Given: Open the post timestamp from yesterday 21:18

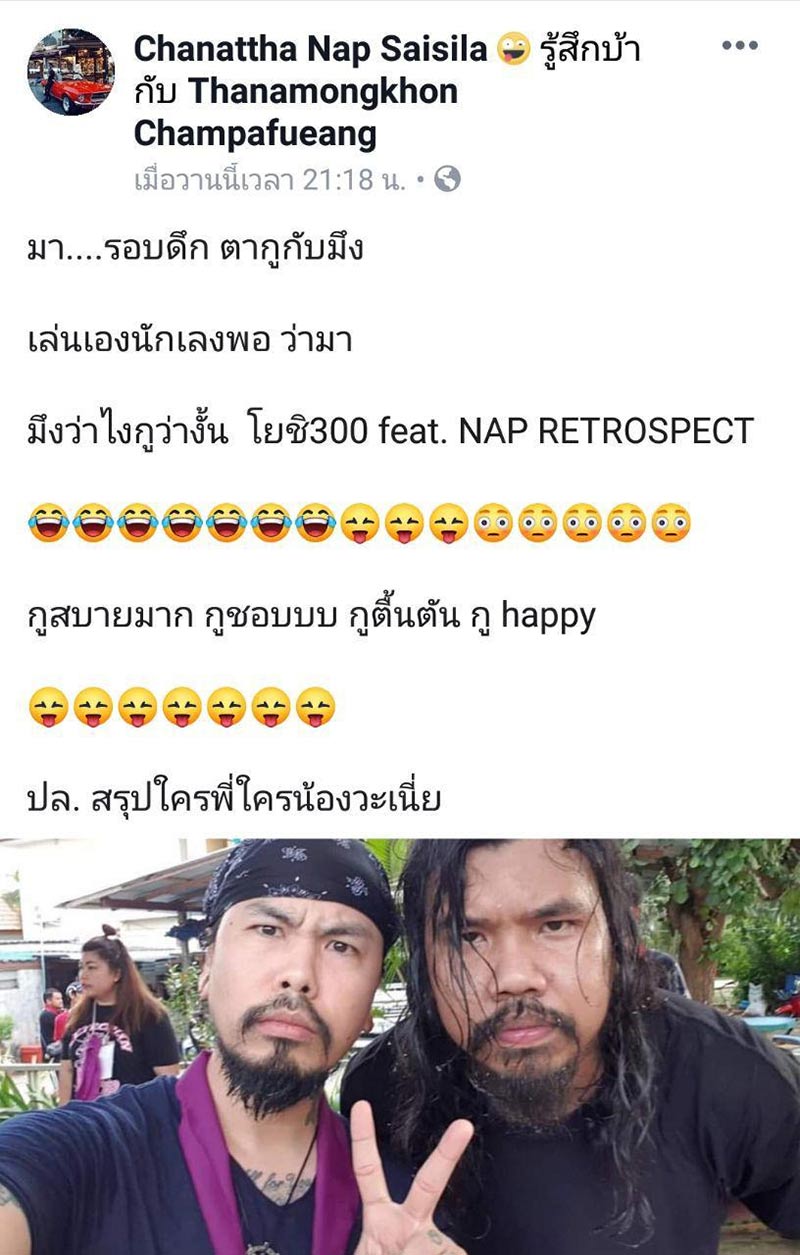Looking at the screenshot, I should [270, 179].
